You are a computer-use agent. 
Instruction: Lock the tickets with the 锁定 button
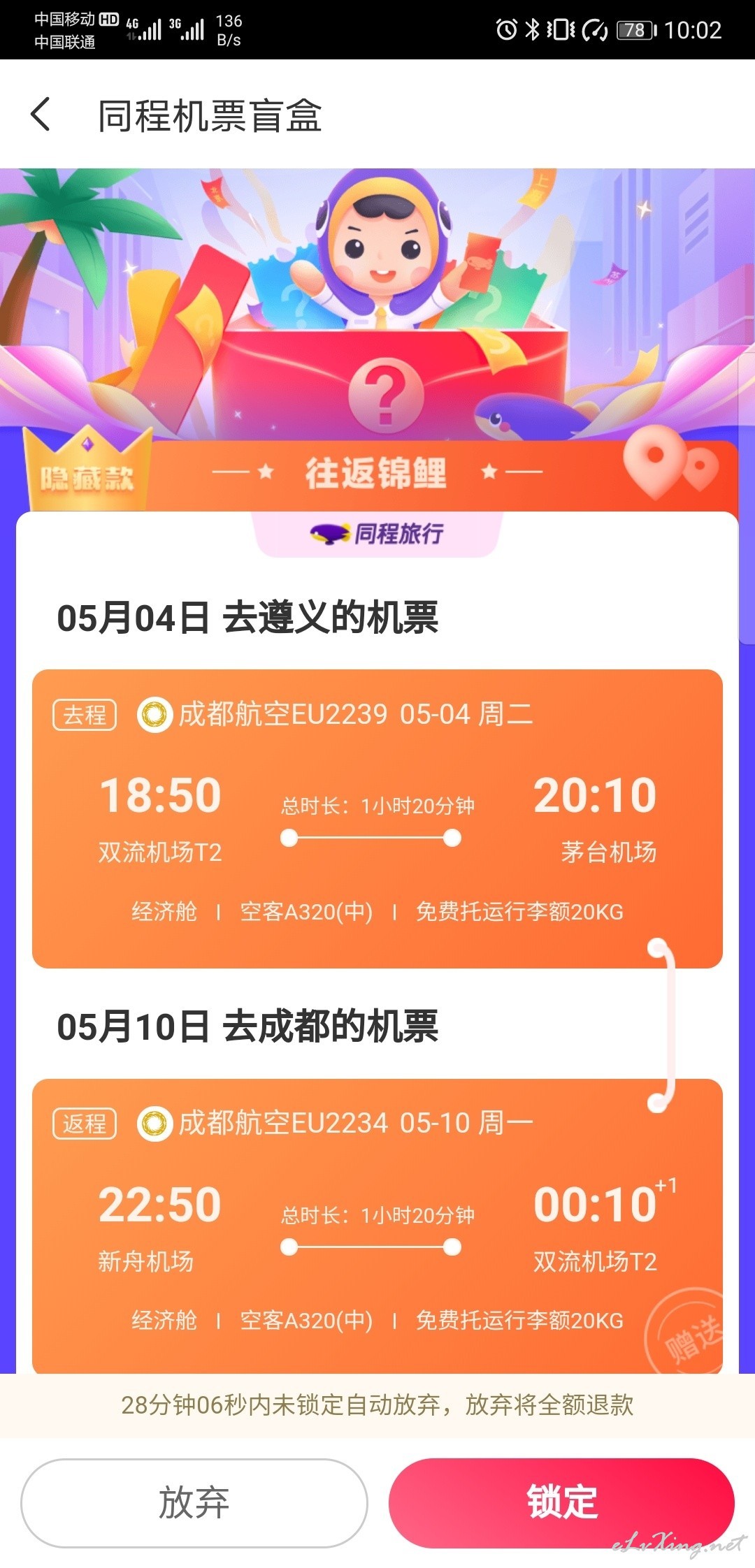[x=561, y=1502]
